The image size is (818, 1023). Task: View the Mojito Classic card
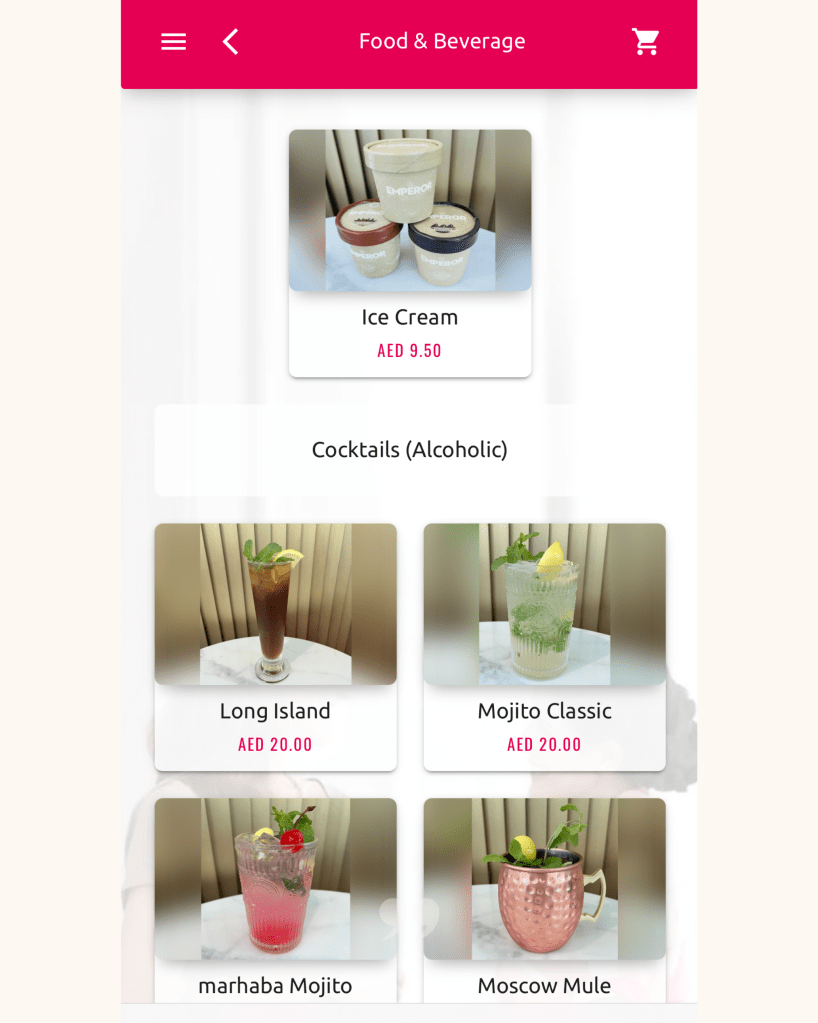[544, 646]
